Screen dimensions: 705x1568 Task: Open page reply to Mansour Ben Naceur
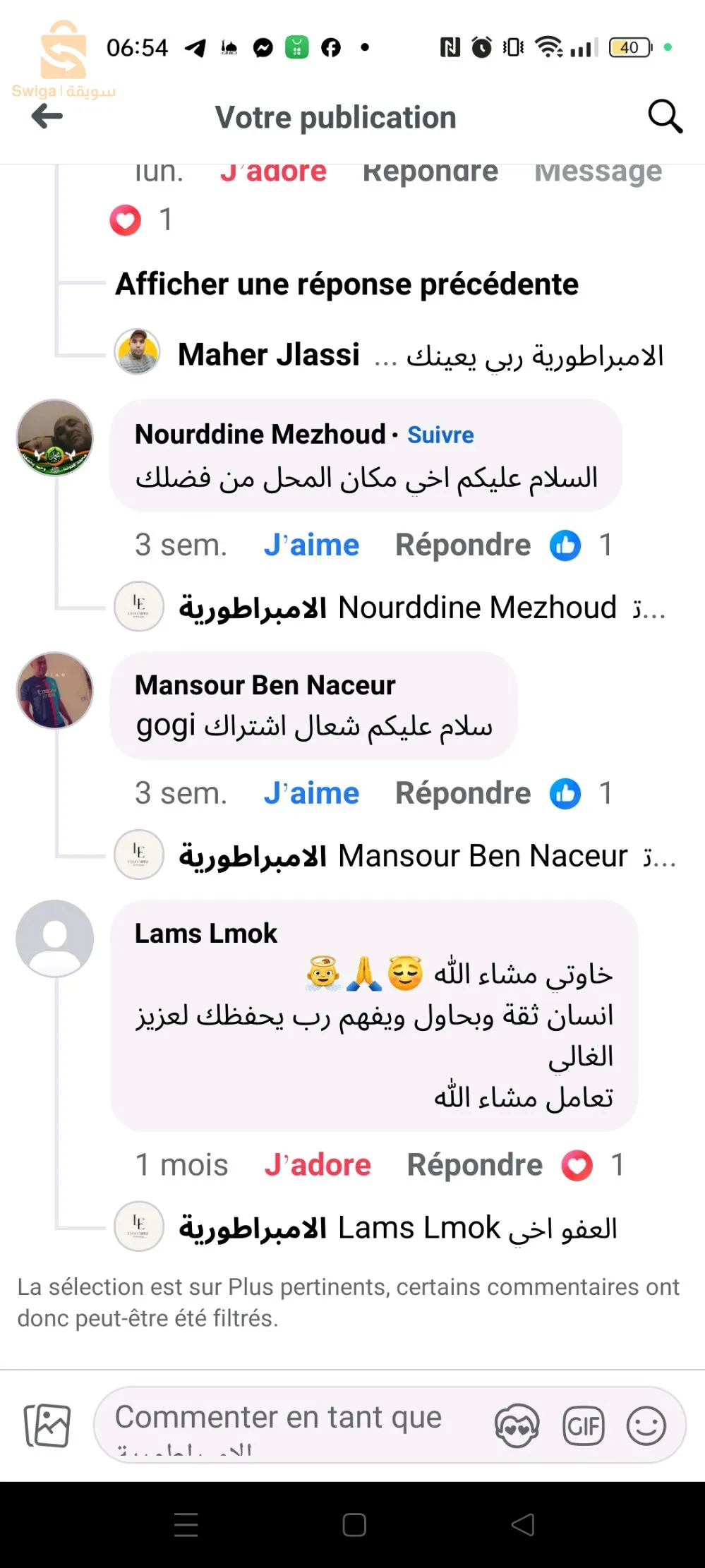pos(426,856)
